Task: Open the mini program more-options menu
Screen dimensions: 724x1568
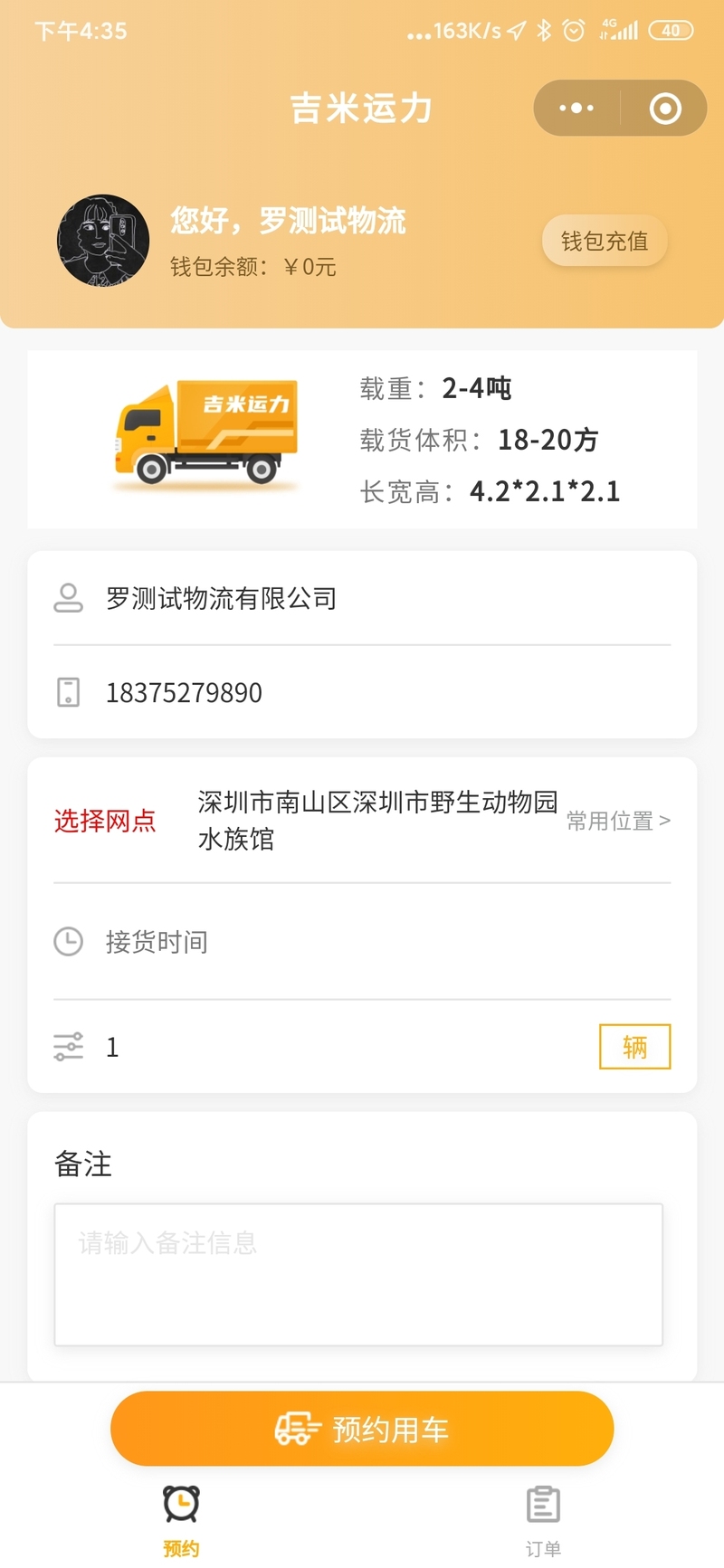Action: (576, 109)
